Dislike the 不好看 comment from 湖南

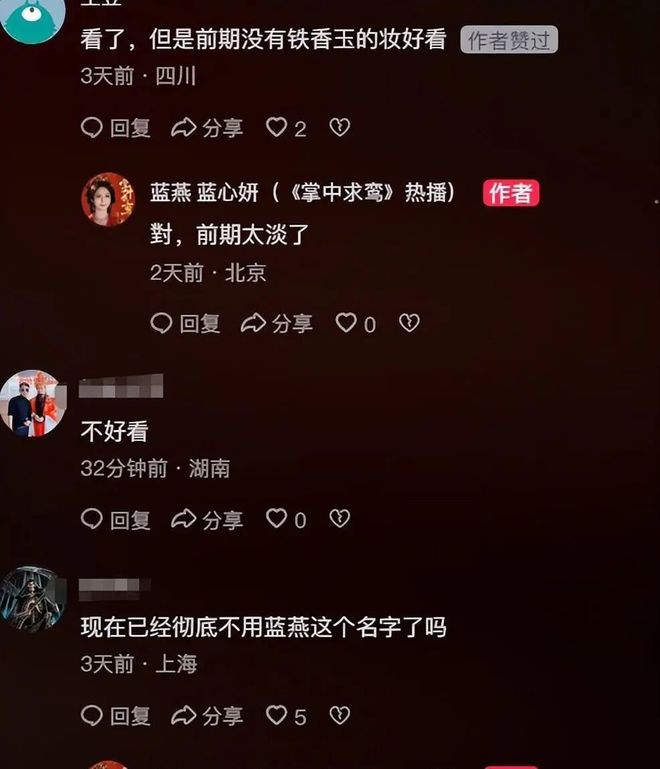coord(340,518)
